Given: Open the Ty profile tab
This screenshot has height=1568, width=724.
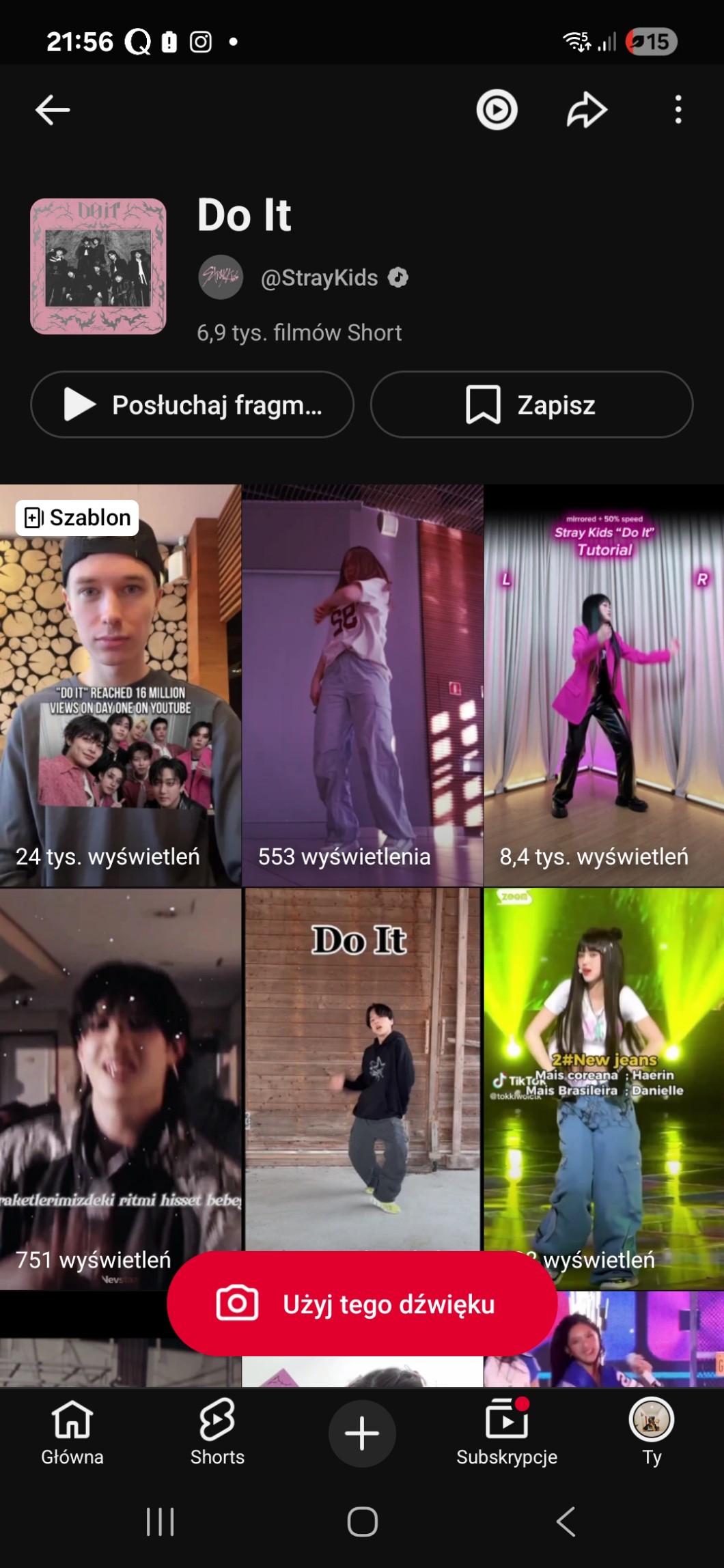Looking at the screenshot, I should 652,1433.
